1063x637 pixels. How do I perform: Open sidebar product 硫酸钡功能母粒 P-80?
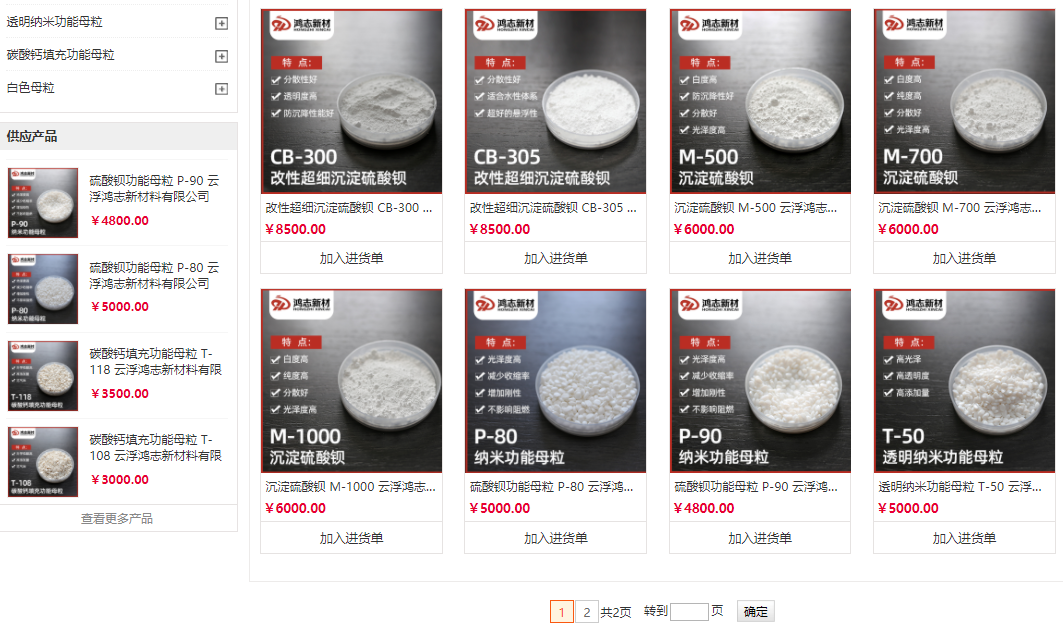pos(154,275)
